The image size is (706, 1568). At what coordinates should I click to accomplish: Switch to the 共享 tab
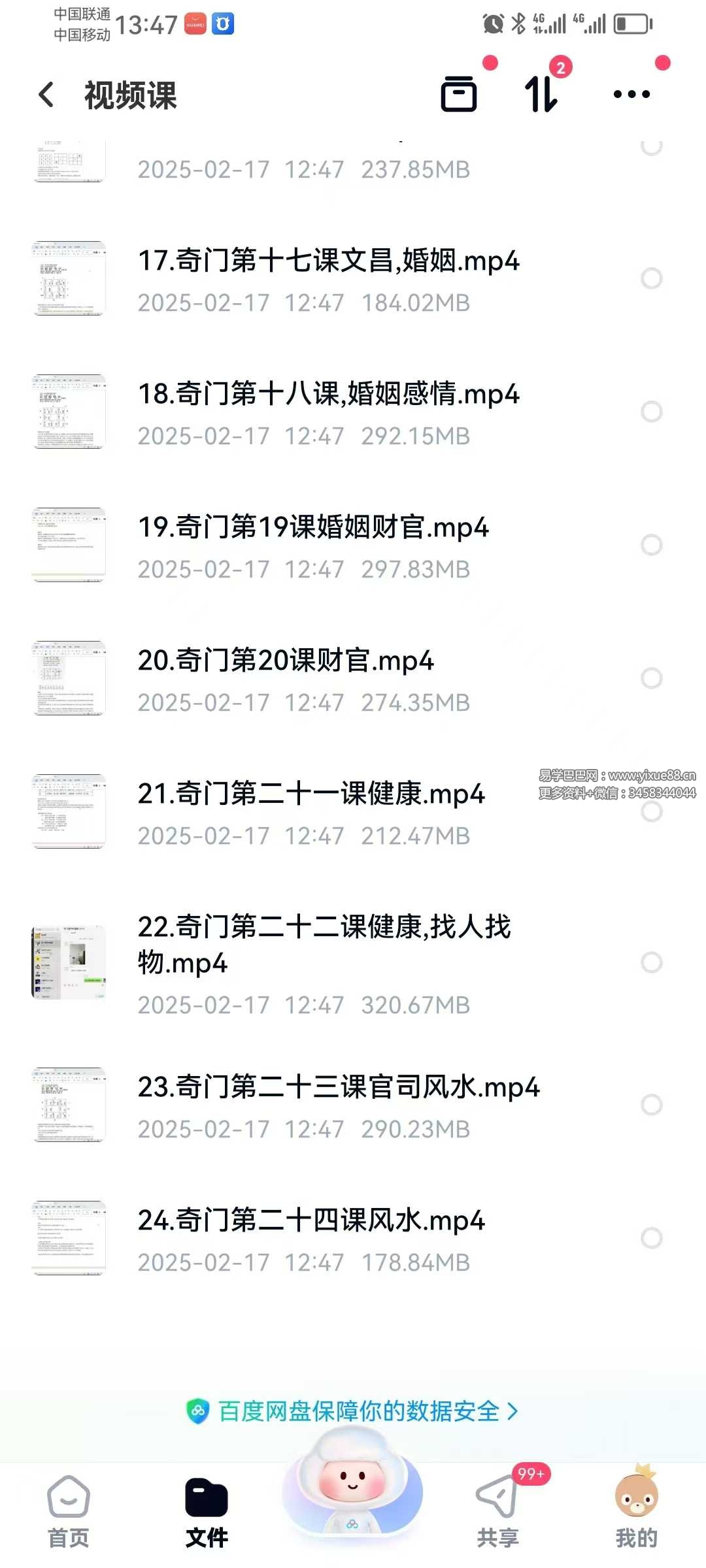pos(497,1511)
